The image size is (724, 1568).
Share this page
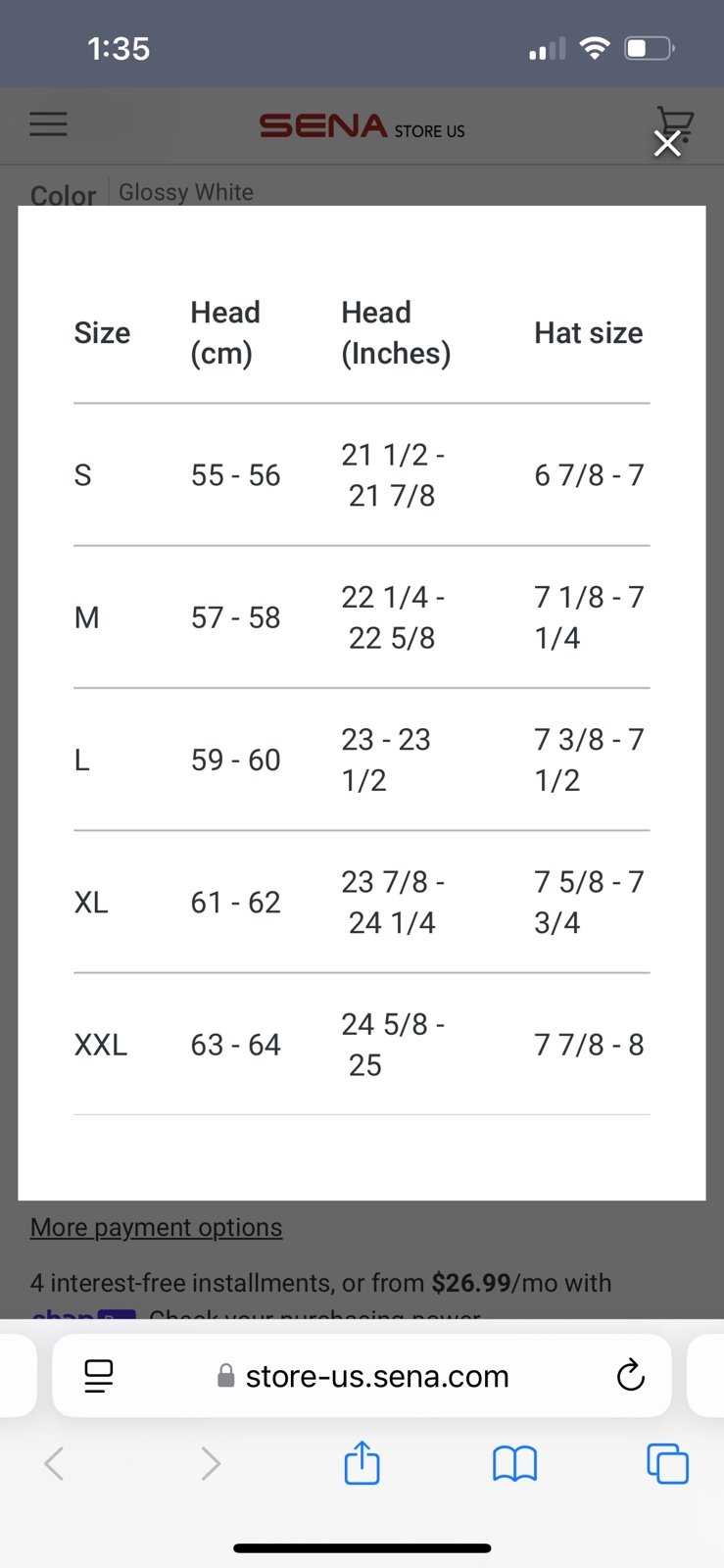pos(362,1463)
